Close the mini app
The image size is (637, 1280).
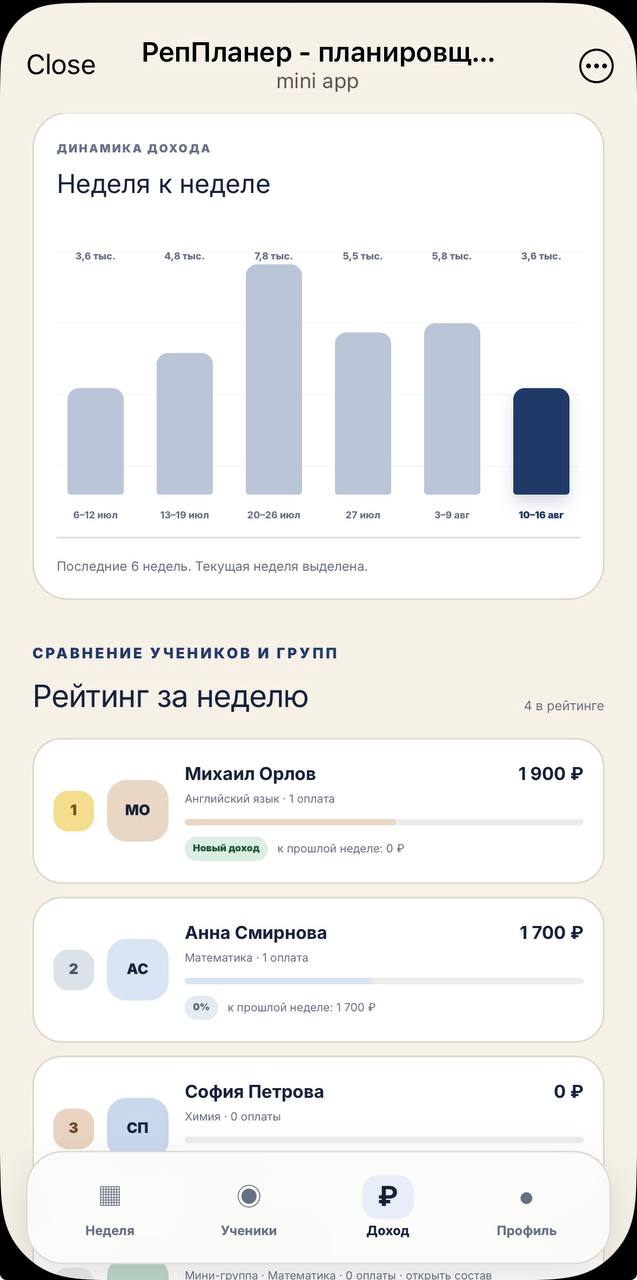tap(61, 65)
